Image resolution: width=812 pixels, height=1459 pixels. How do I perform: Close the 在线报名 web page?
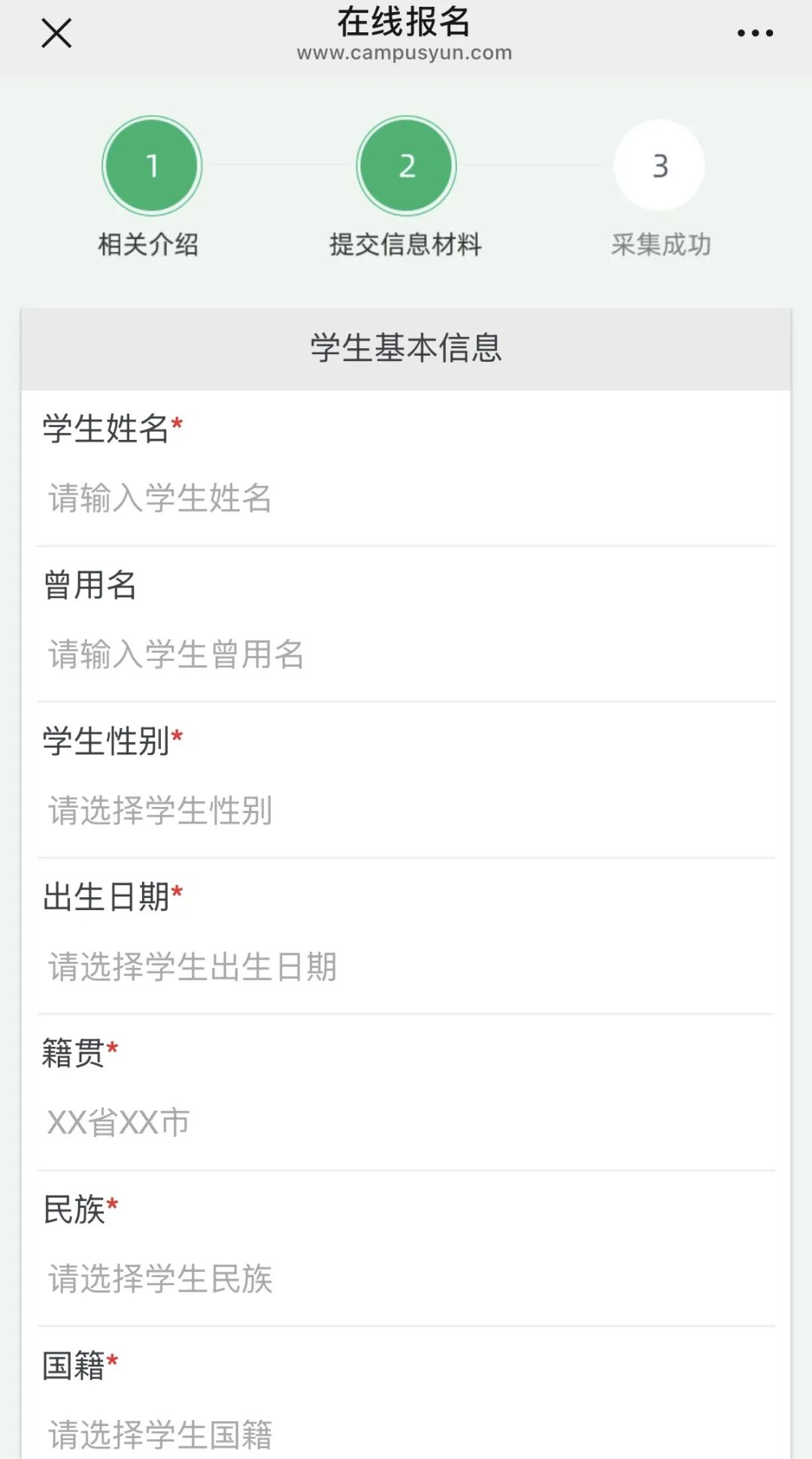(x=56, y=33)
